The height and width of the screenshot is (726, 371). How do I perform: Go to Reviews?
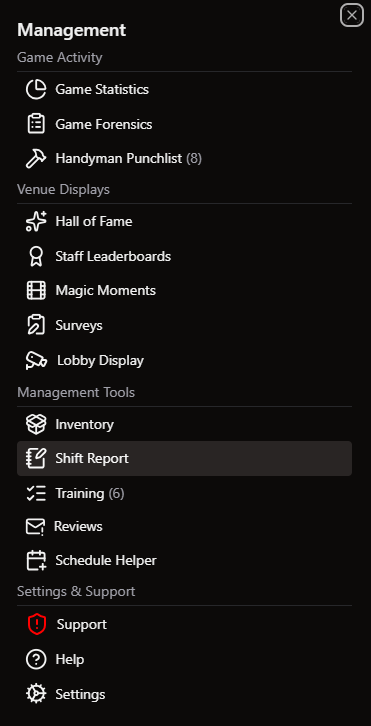click(184, 526)
